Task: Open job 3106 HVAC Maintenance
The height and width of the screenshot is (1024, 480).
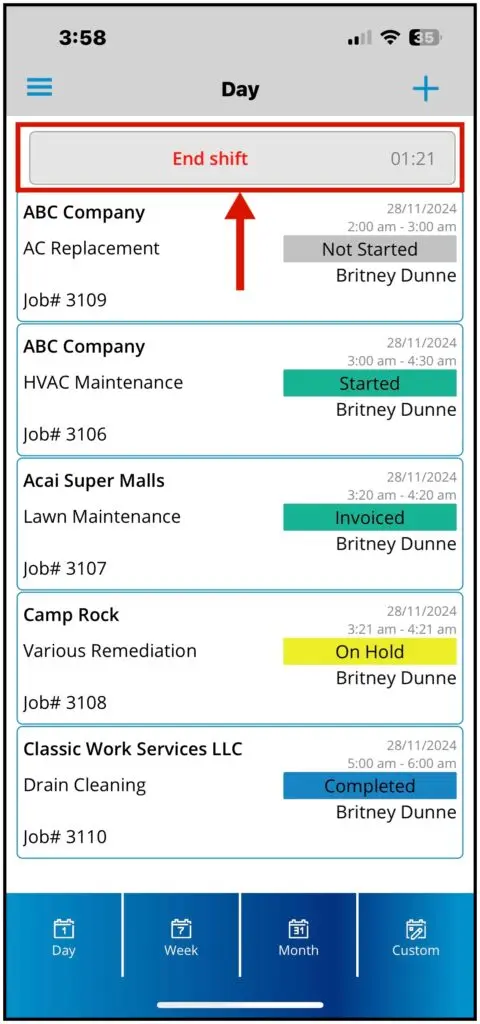Action: [240, 389]
